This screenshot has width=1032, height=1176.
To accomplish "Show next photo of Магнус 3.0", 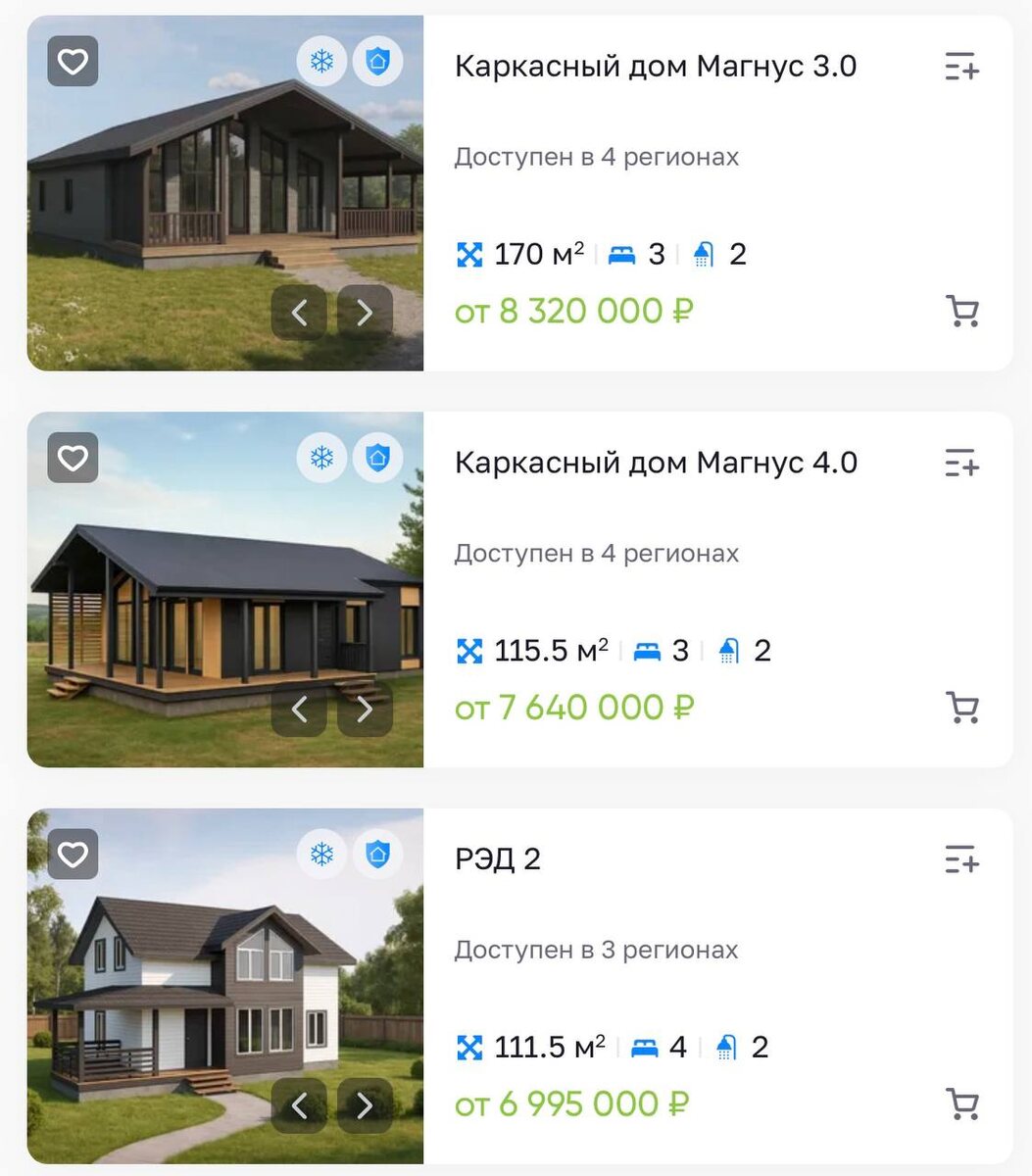I will [365, 313].
